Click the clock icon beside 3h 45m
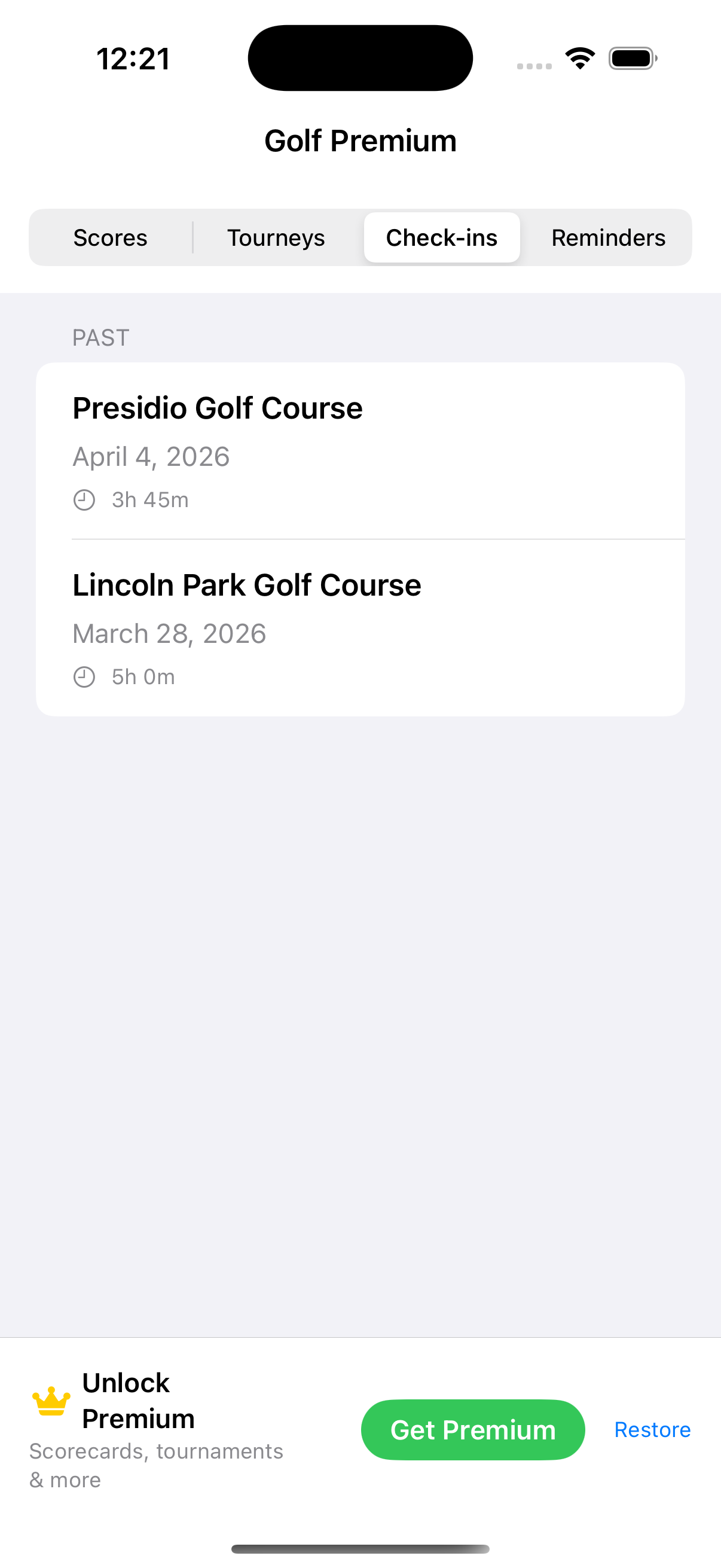The height and width of the screenshot is (1568, 721). tap(84, 499)
